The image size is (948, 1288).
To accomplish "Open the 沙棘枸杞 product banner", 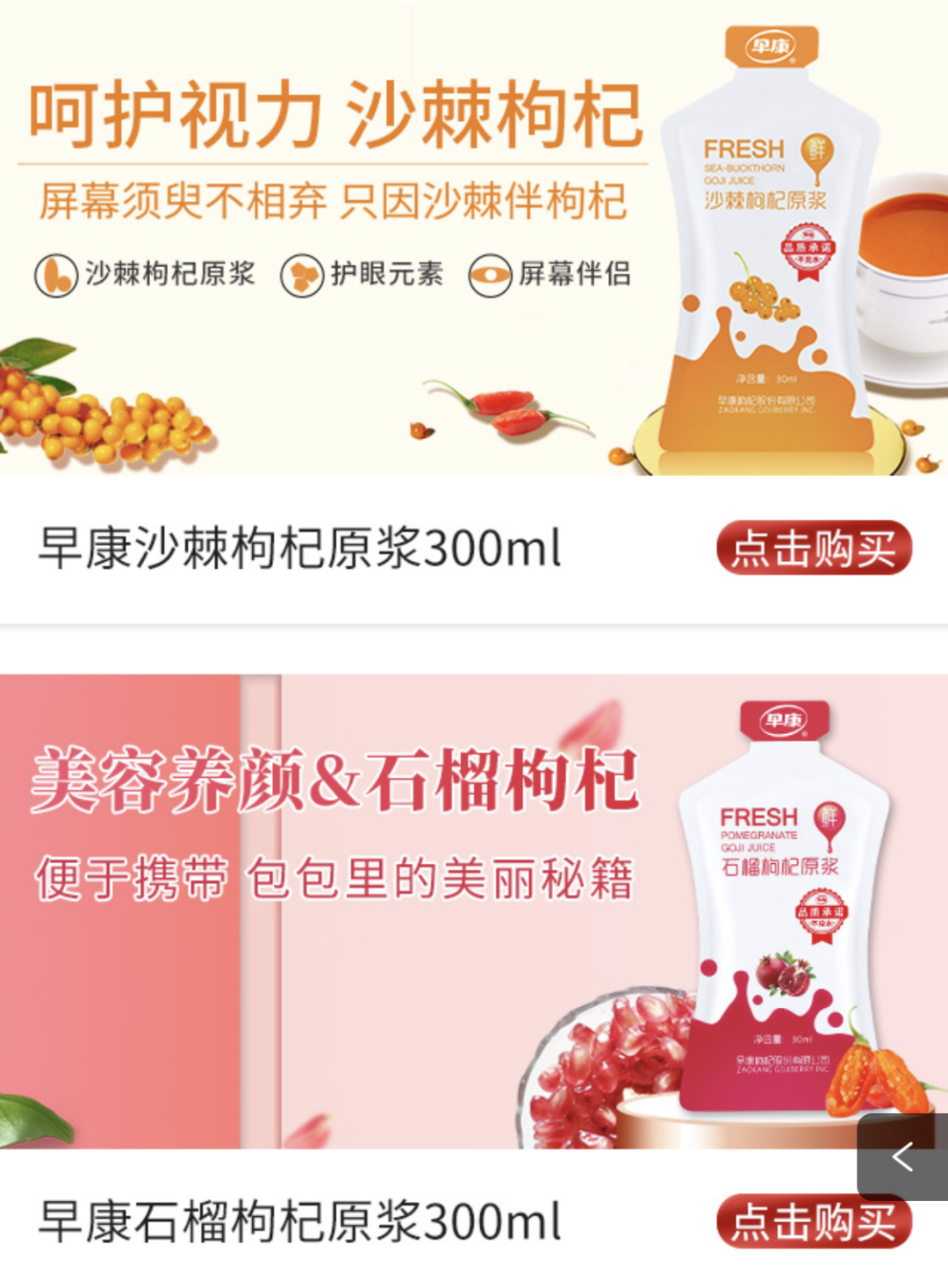I will click(474, 237).
